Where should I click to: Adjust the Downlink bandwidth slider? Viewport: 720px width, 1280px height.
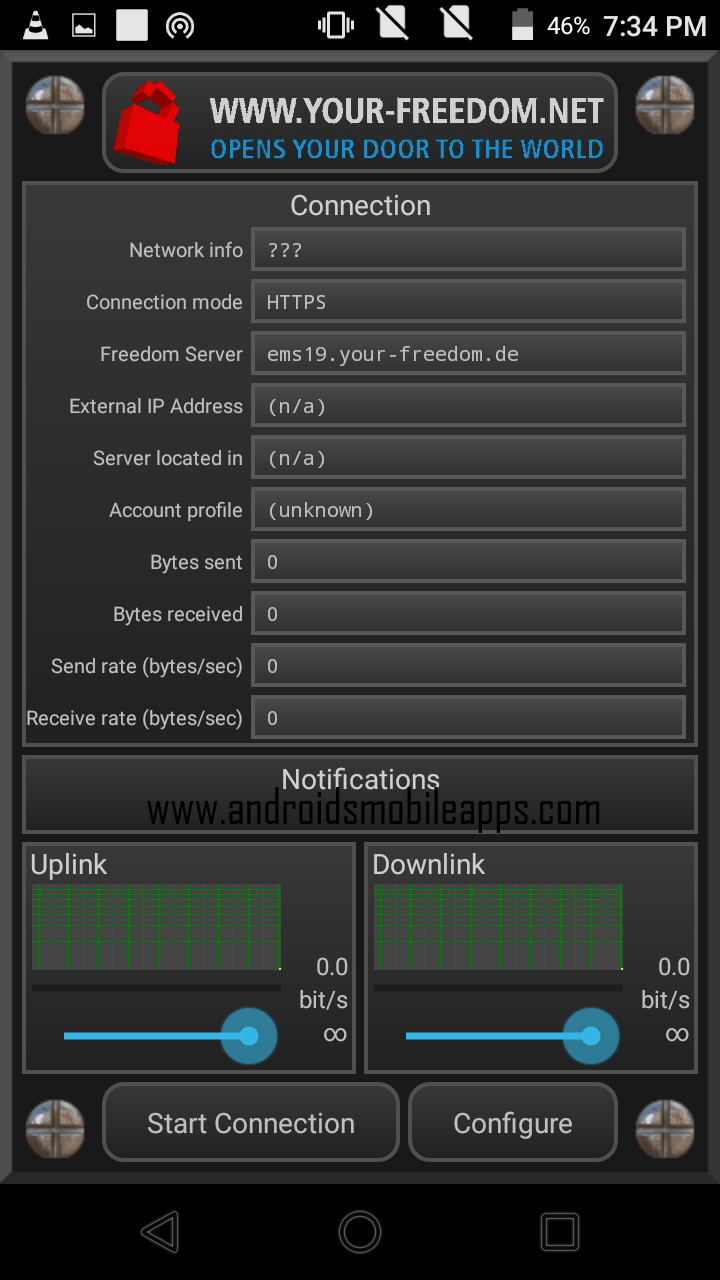click(504, 1036)
